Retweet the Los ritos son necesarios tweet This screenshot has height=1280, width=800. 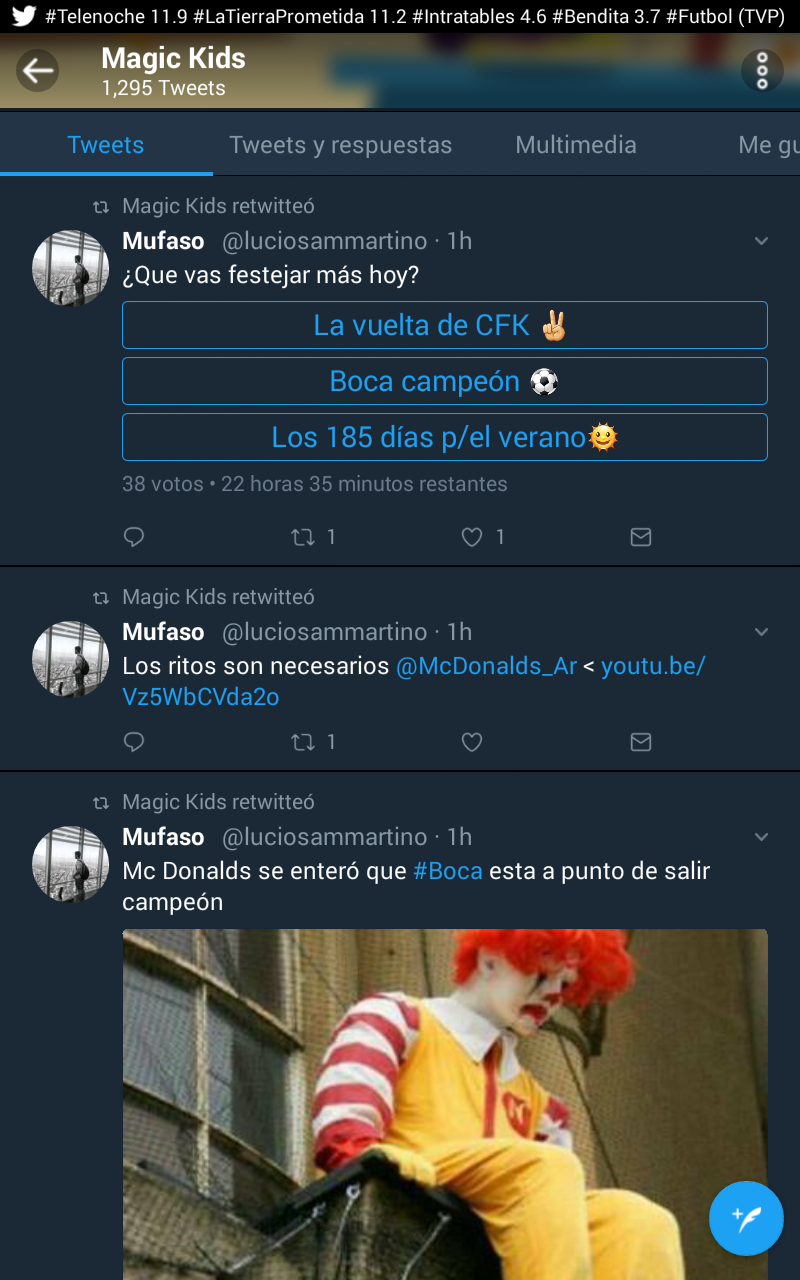click(303, 742)
